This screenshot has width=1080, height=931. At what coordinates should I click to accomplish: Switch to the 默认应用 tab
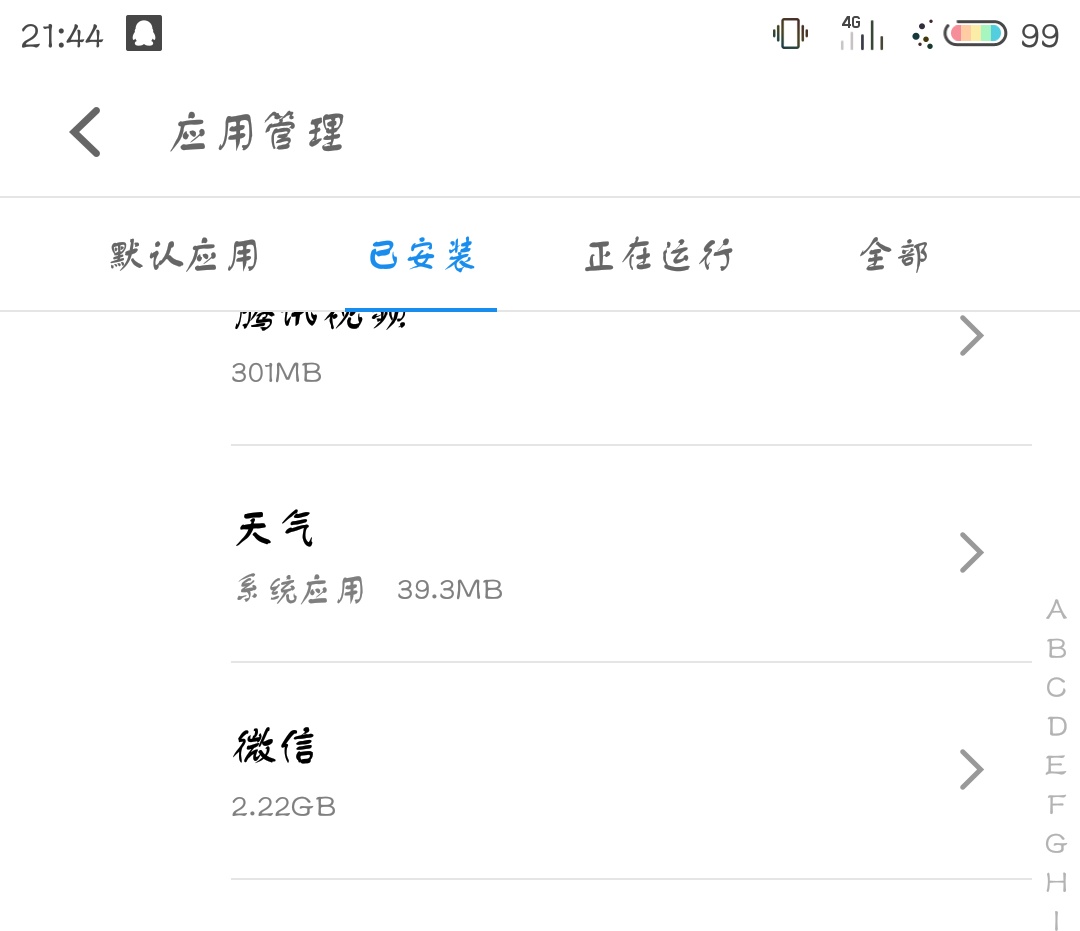point(185,256)
